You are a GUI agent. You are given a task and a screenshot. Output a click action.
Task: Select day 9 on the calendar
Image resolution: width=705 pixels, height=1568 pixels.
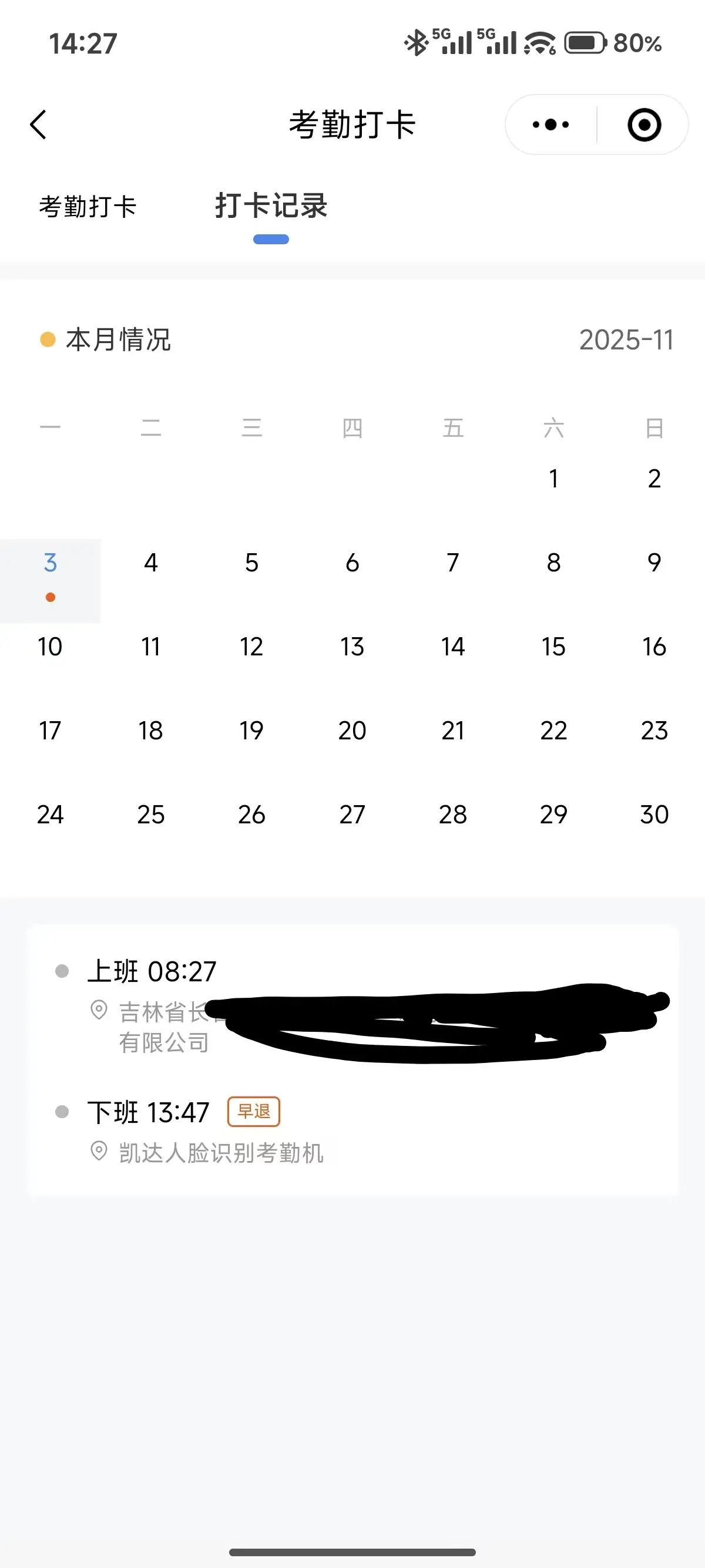pos(654,563)
